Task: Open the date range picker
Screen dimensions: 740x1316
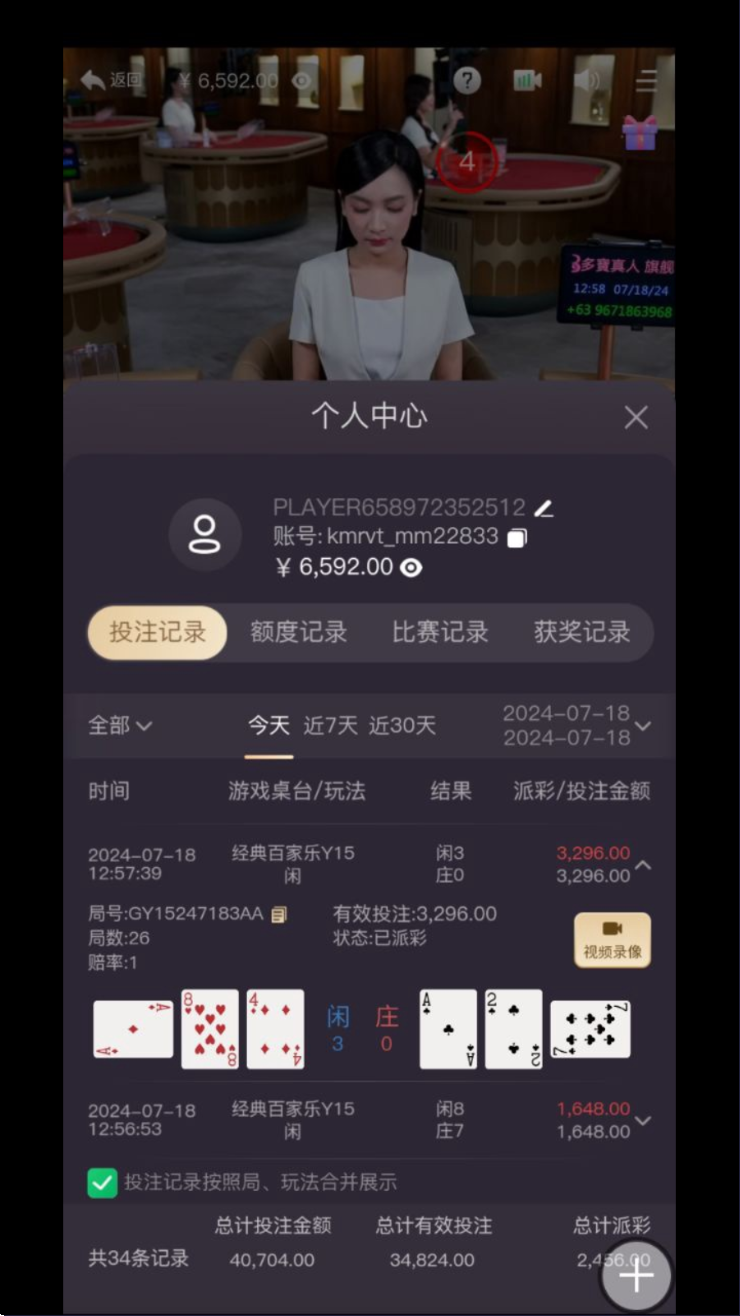Action: click(576, 725)
